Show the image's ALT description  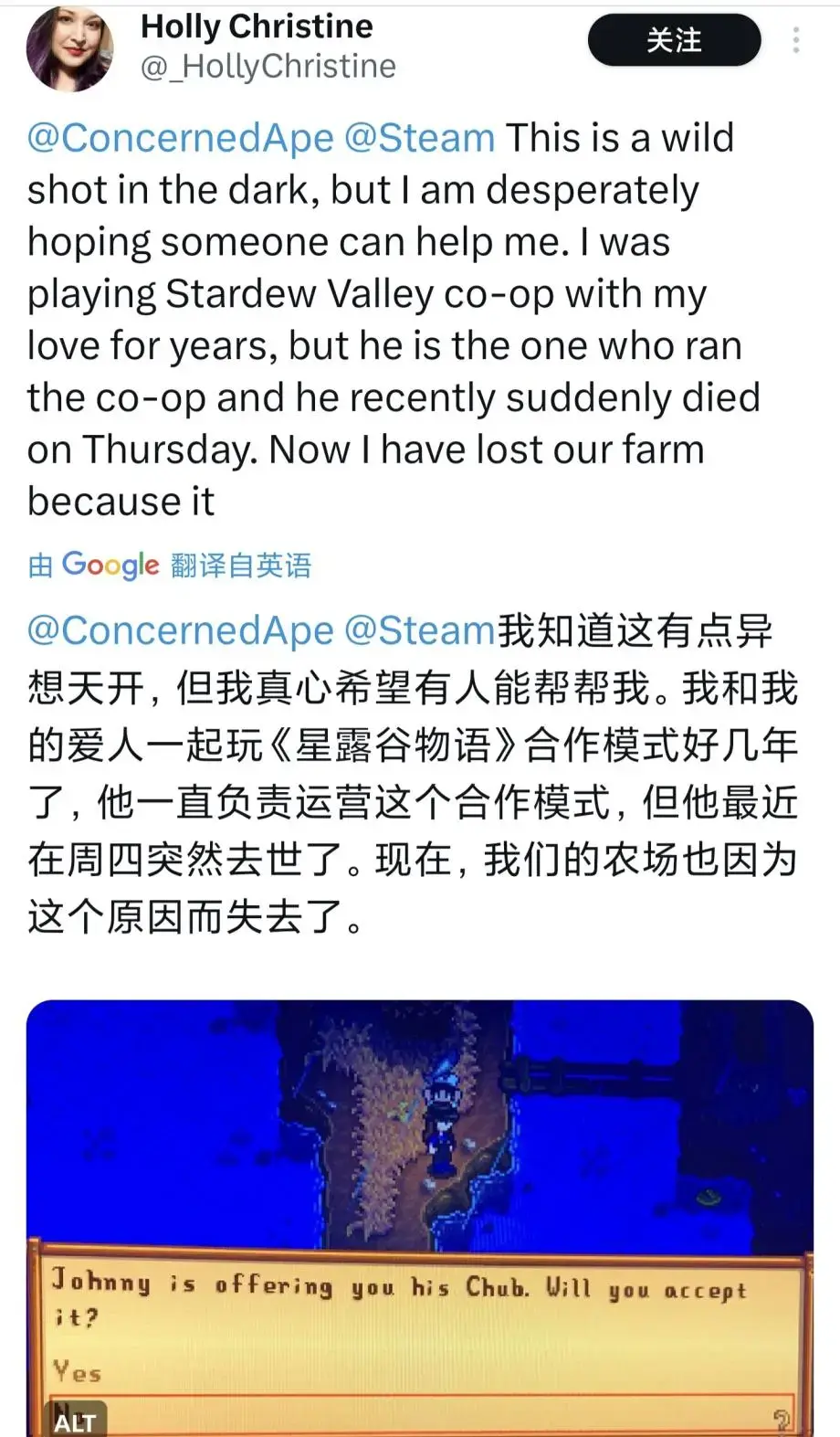(x=75, y=1421)
